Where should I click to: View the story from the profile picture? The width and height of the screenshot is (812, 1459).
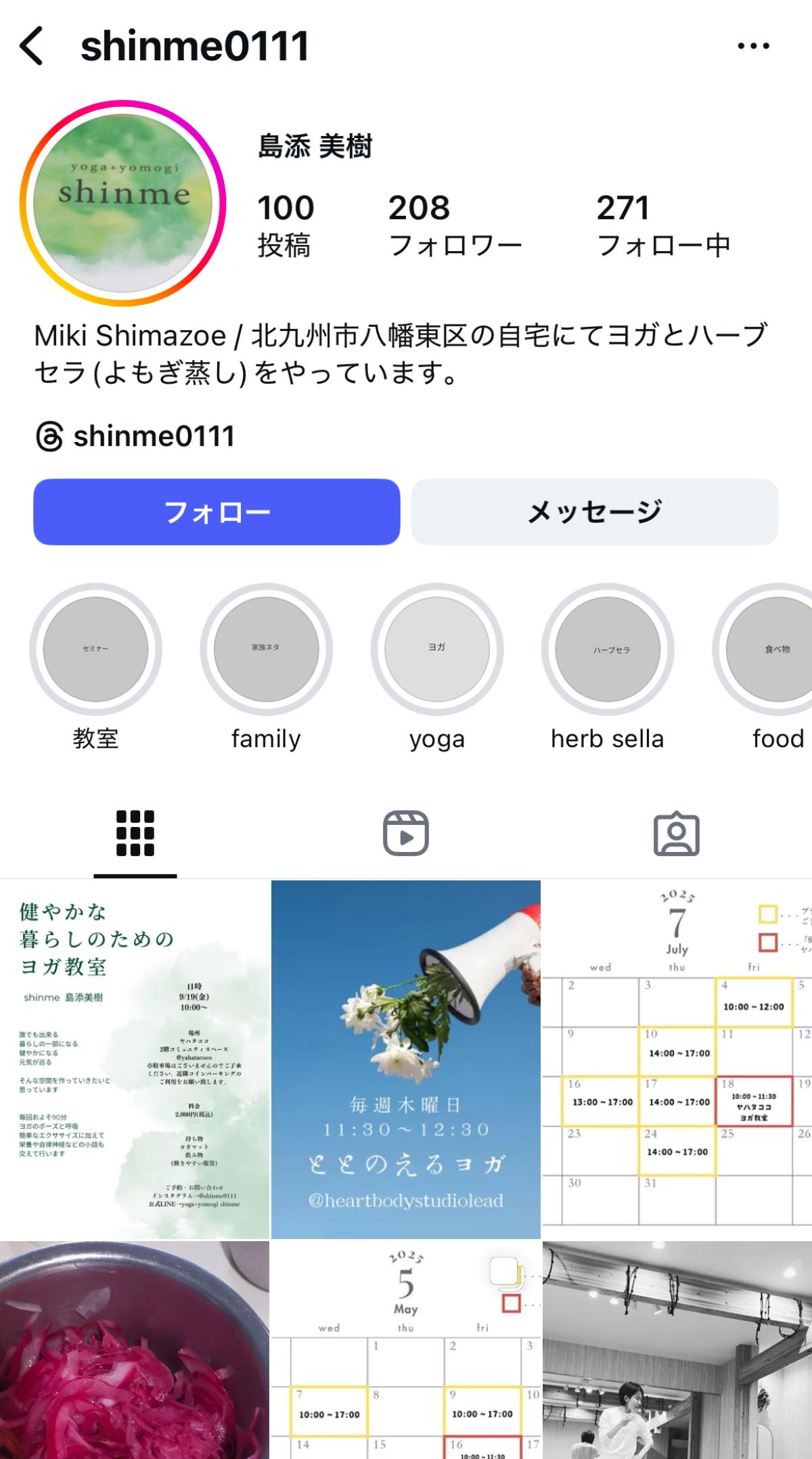122,203
